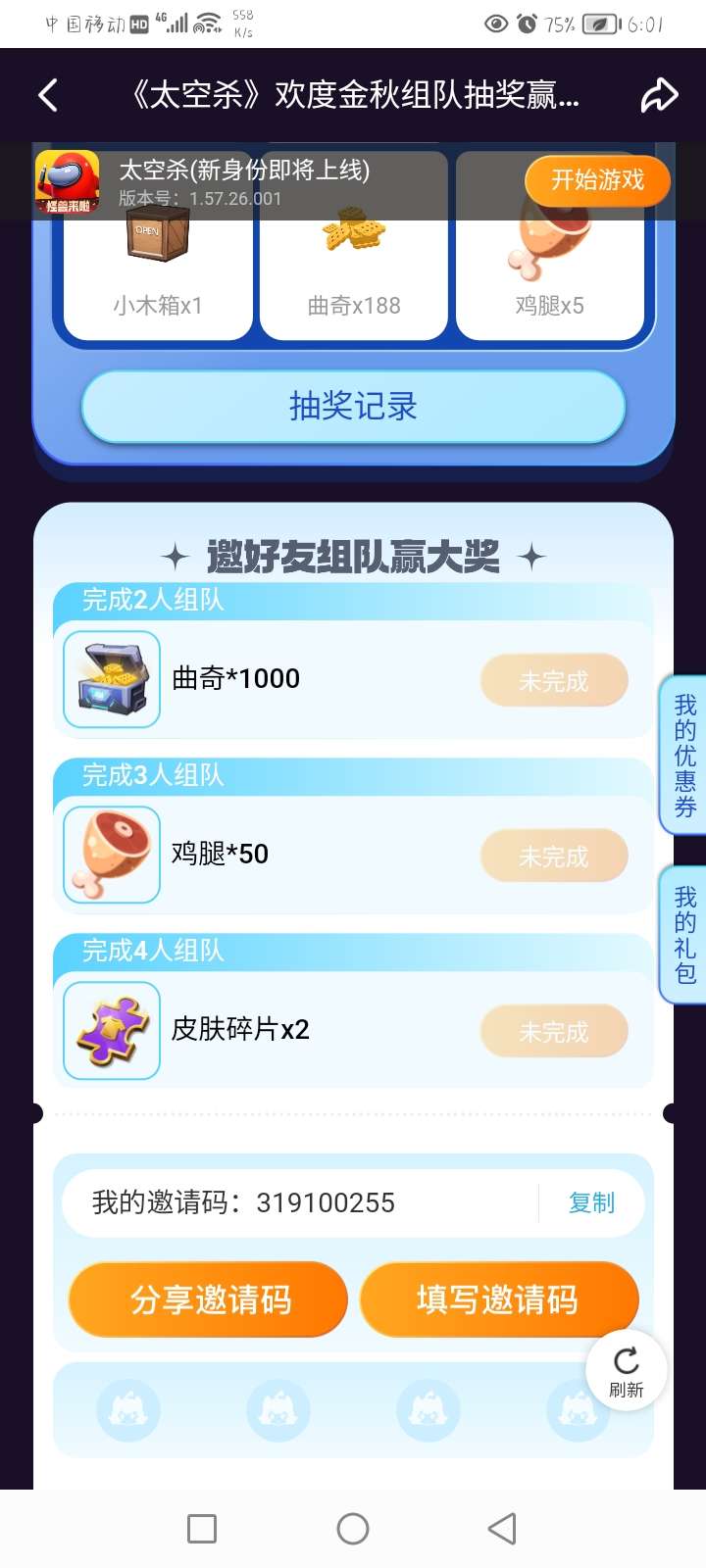Tap 未完成 for the 曲奇*1000 reward

[553, 680]
